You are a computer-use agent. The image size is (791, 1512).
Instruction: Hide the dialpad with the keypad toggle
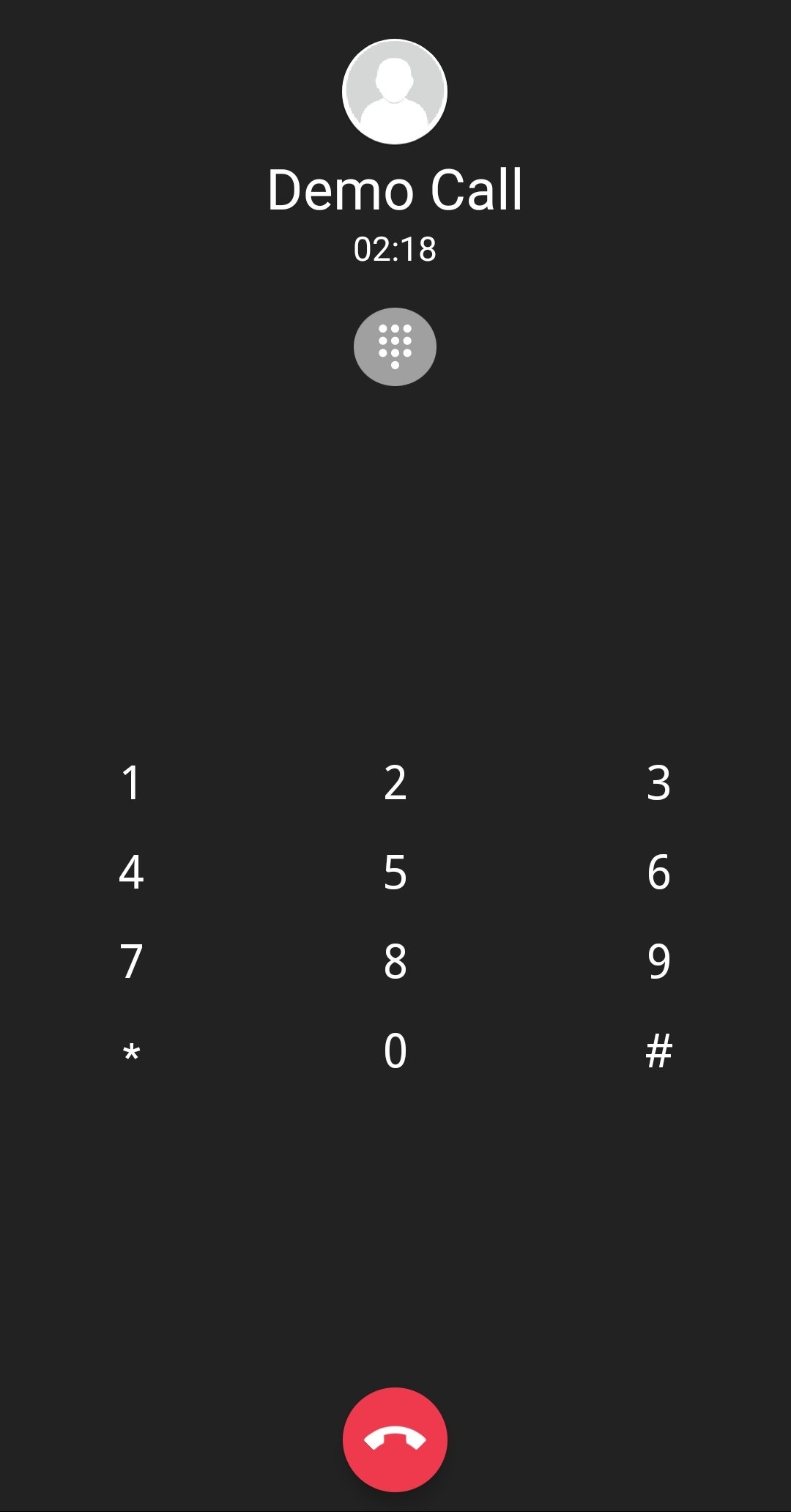[x=395, y=346]
